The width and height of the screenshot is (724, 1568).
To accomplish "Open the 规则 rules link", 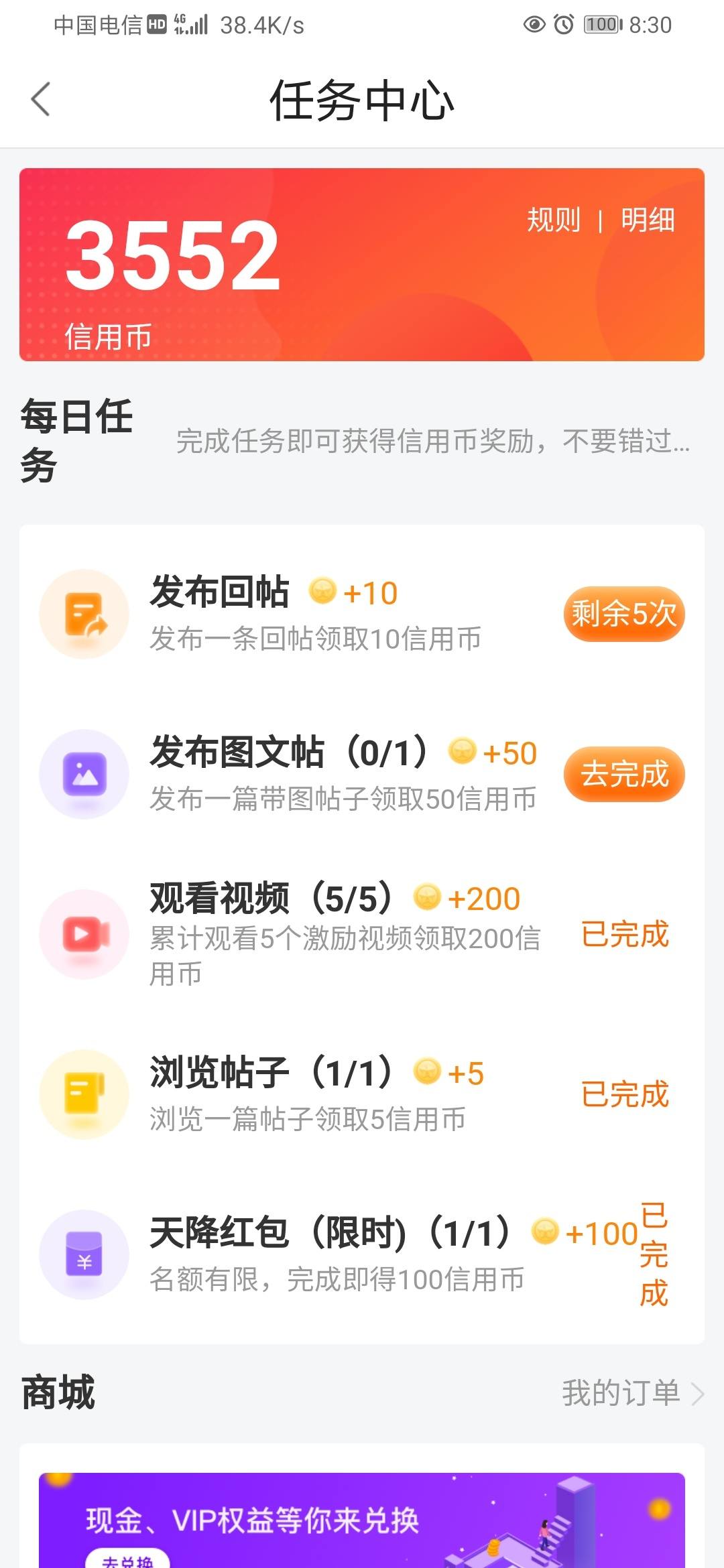I will click(x=554, y=220).
